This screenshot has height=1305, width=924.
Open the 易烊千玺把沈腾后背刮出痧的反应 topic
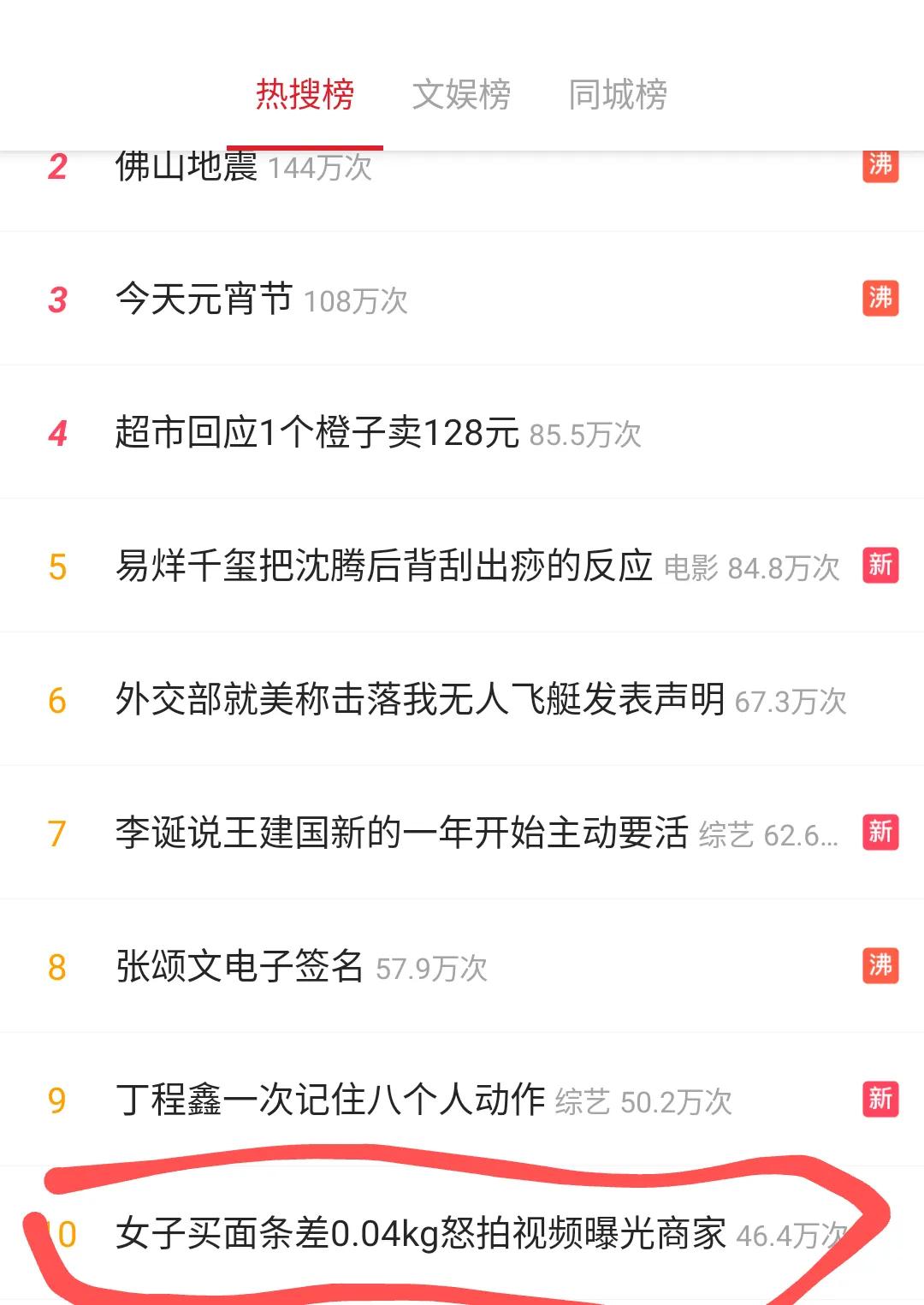pyautogui.click(x=385, y=565)
